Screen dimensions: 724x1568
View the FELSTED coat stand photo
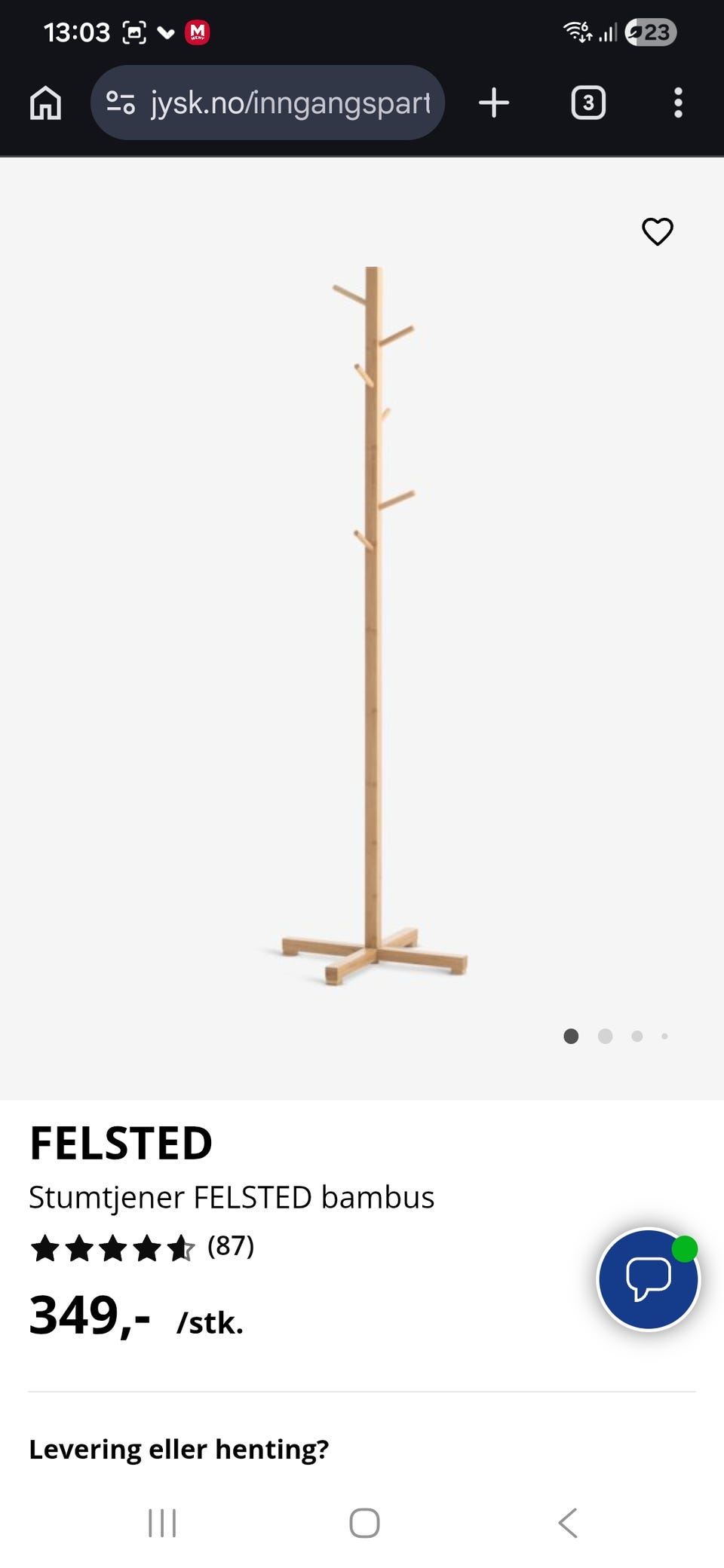pos(373,626)
